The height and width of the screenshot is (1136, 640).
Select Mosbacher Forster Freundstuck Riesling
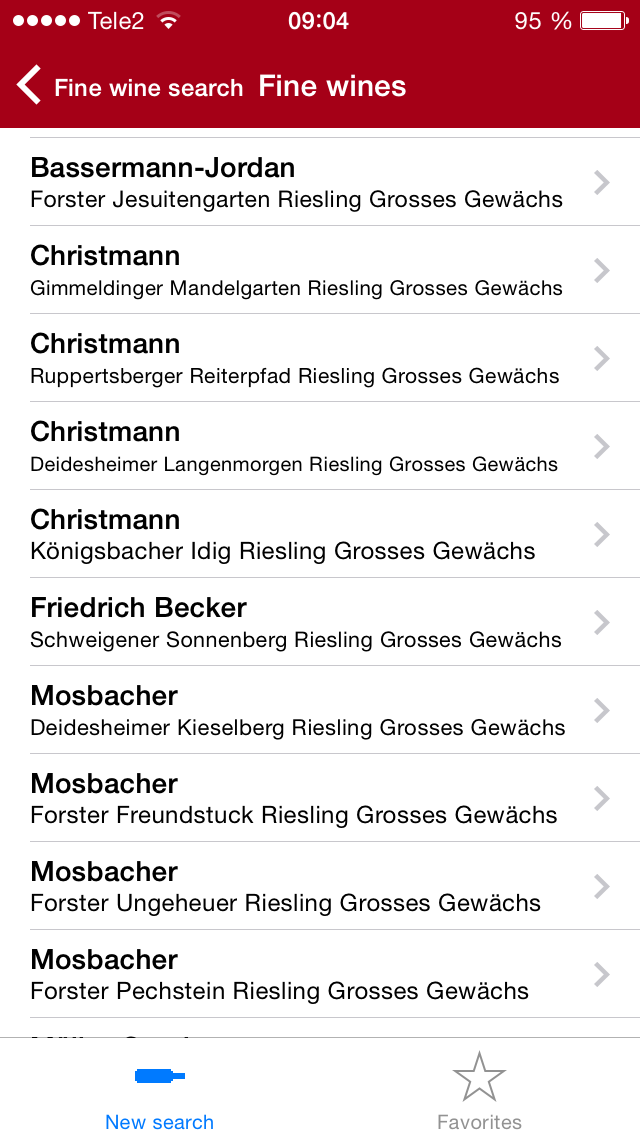(320, 798)
